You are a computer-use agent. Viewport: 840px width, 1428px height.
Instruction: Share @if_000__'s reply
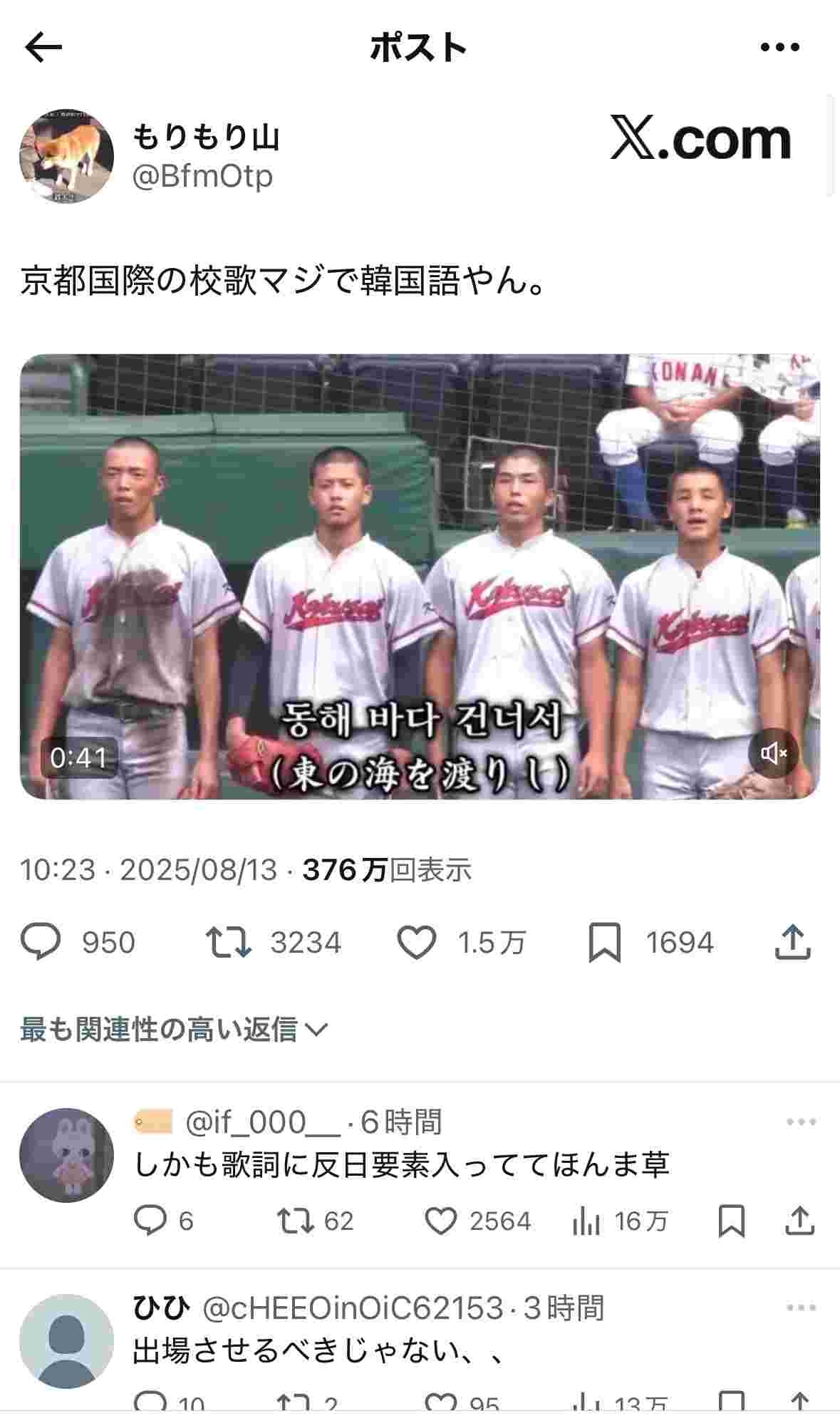coord(799,1221)
